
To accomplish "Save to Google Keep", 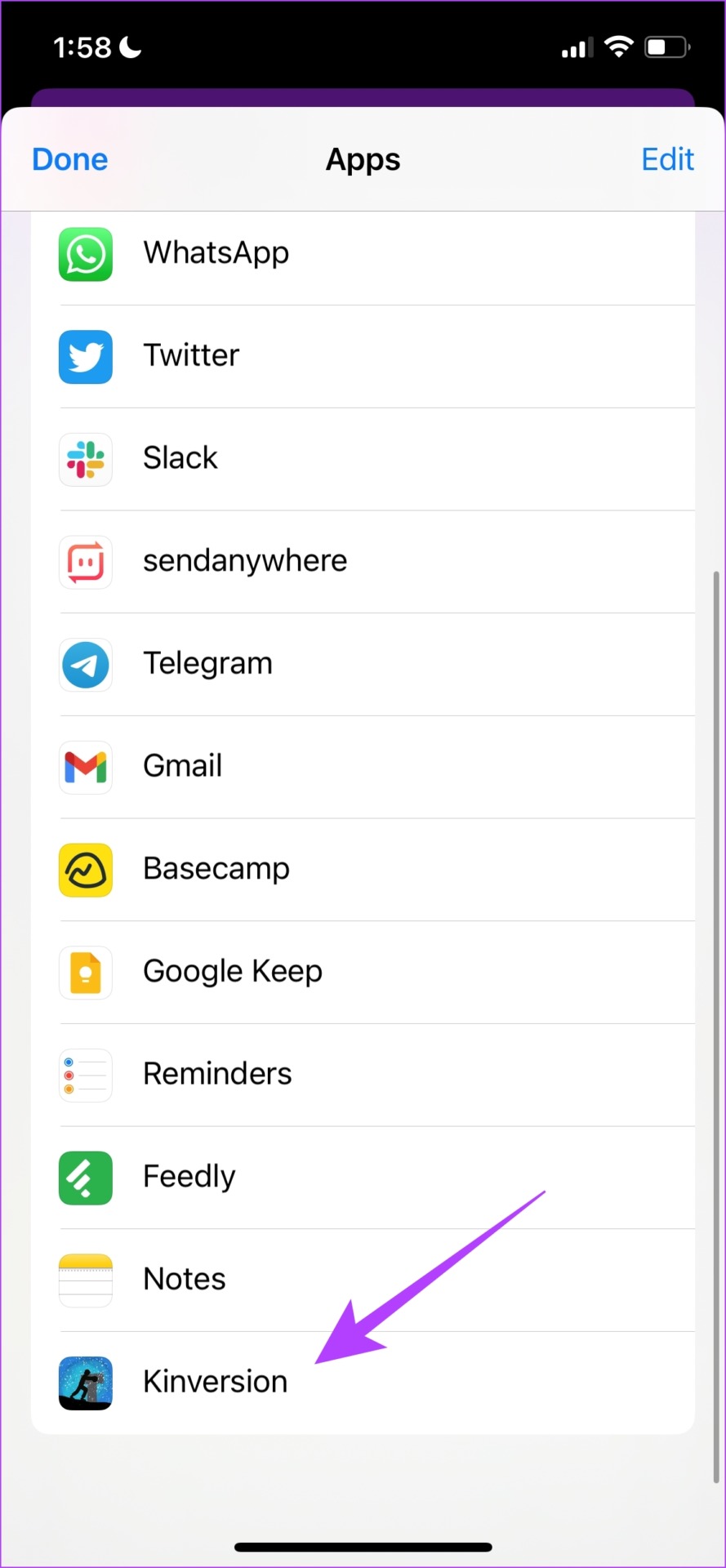I will [232, 972].
